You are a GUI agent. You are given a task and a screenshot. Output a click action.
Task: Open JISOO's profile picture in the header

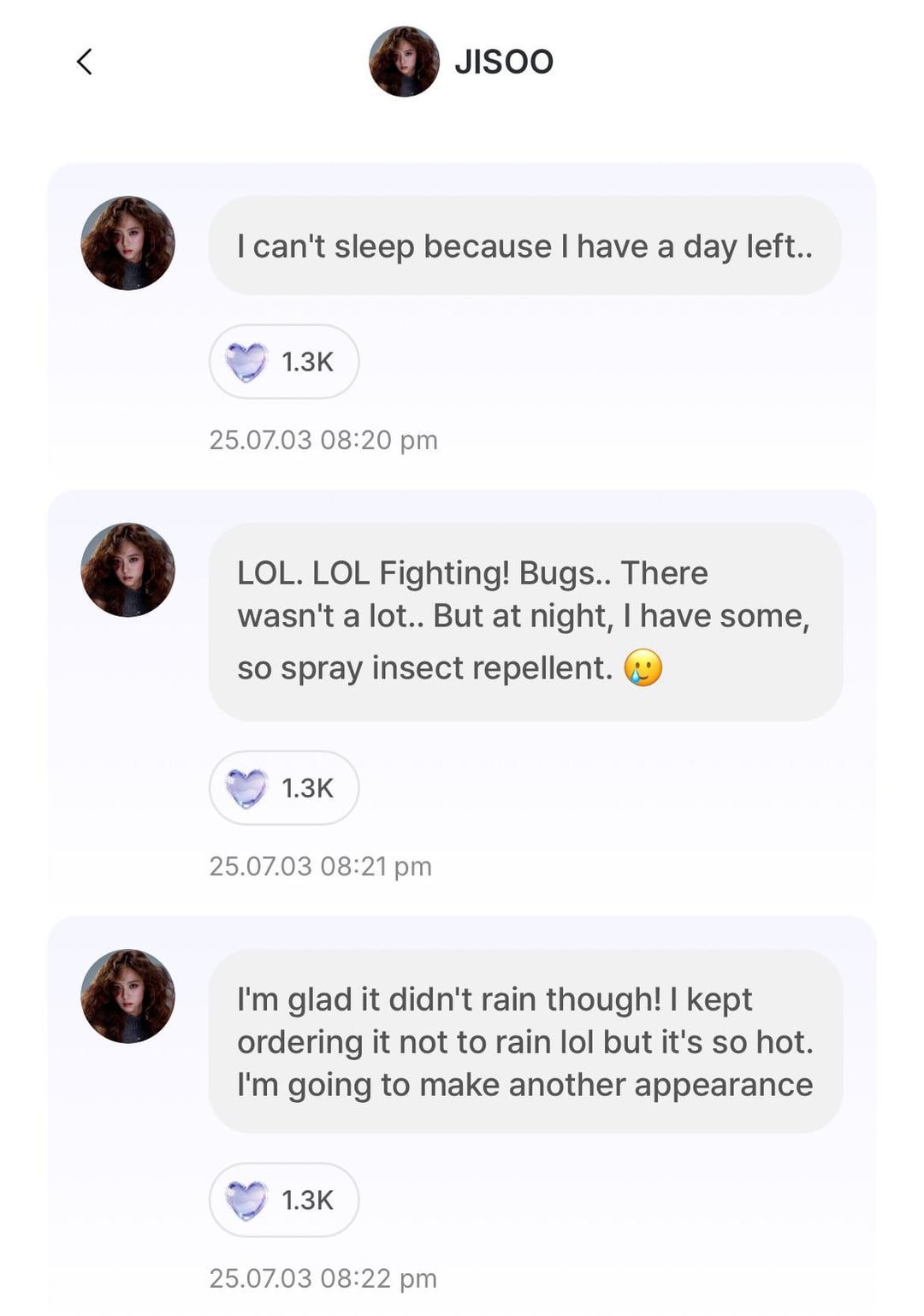(x=402, y=62)
